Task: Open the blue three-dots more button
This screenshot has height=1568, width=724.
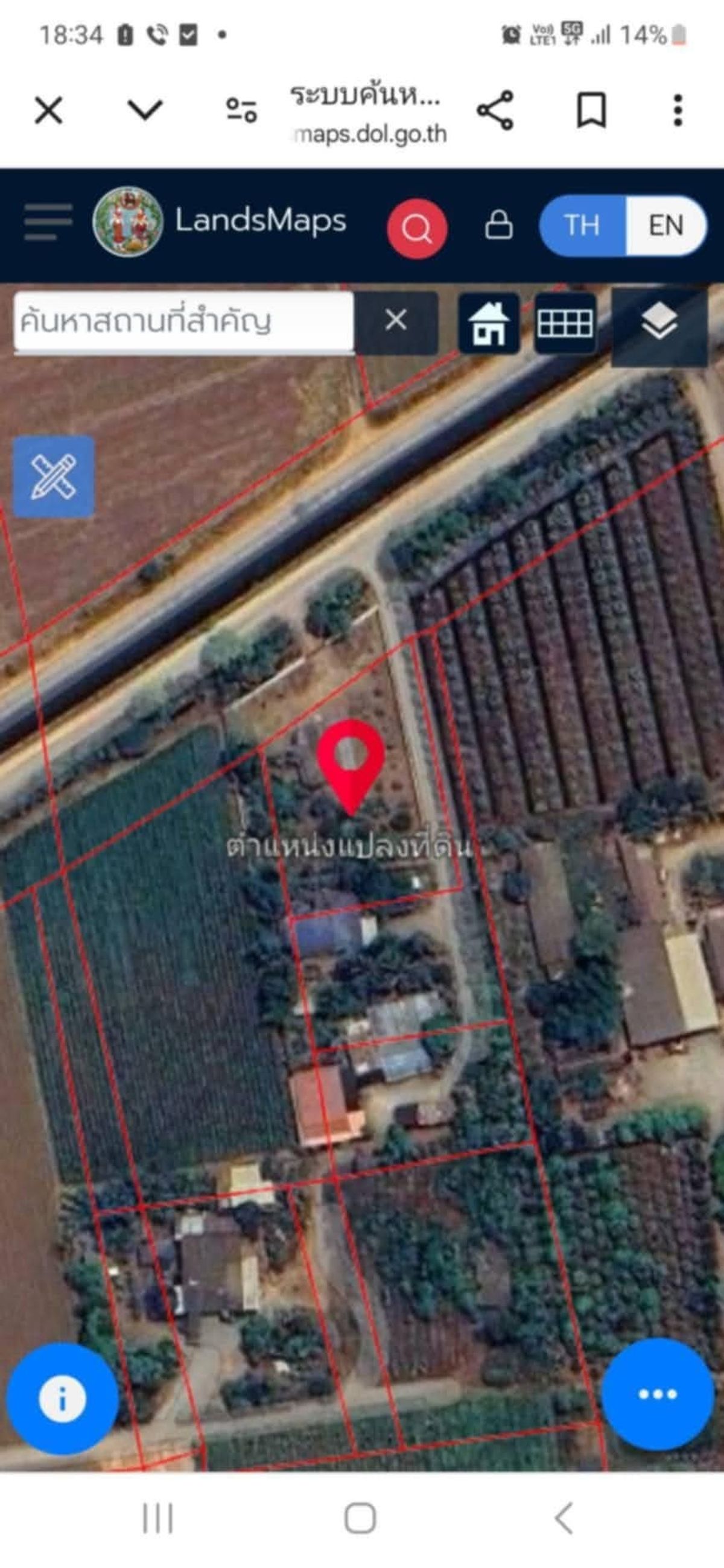Action: pyautogui.click(x=658, y=1394)
